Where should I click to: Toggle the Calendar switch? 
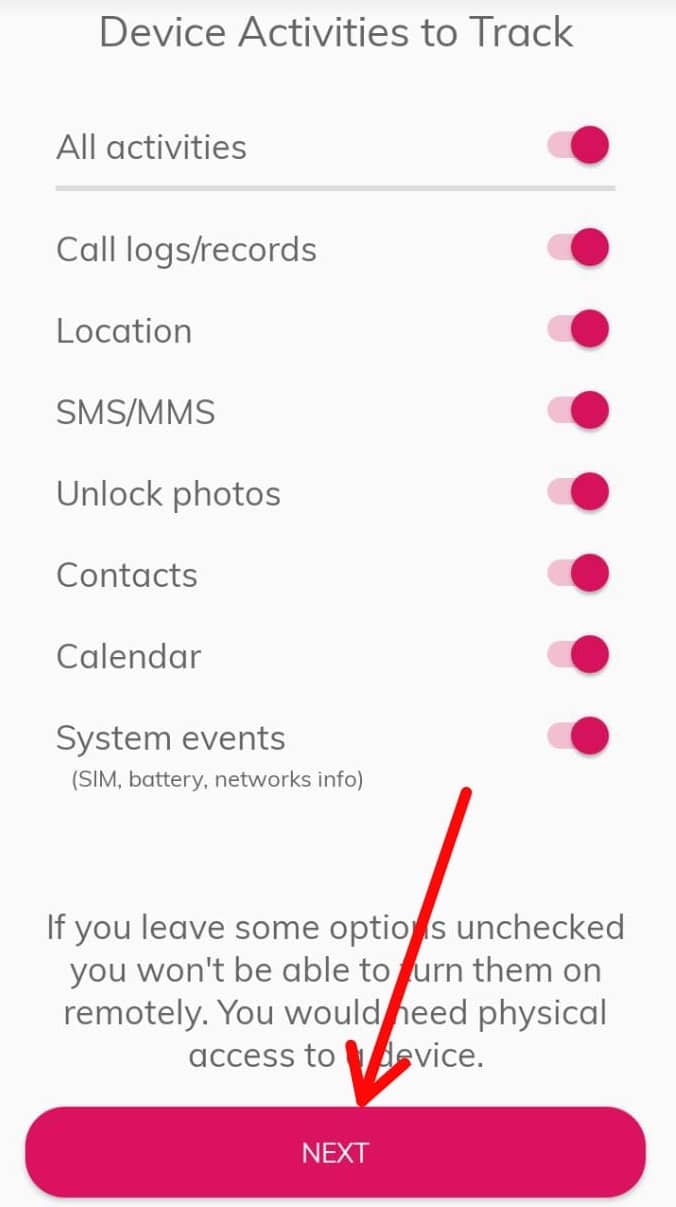click(x=578, y=655)
